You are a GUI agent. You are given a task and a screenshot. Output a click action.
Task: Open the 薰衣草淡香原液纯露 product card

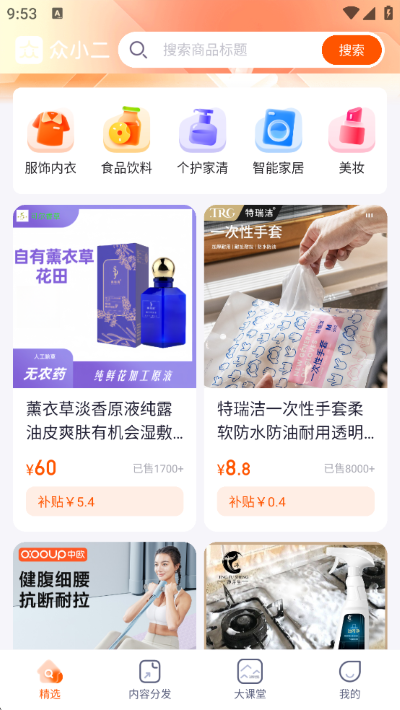pos(104,368)
